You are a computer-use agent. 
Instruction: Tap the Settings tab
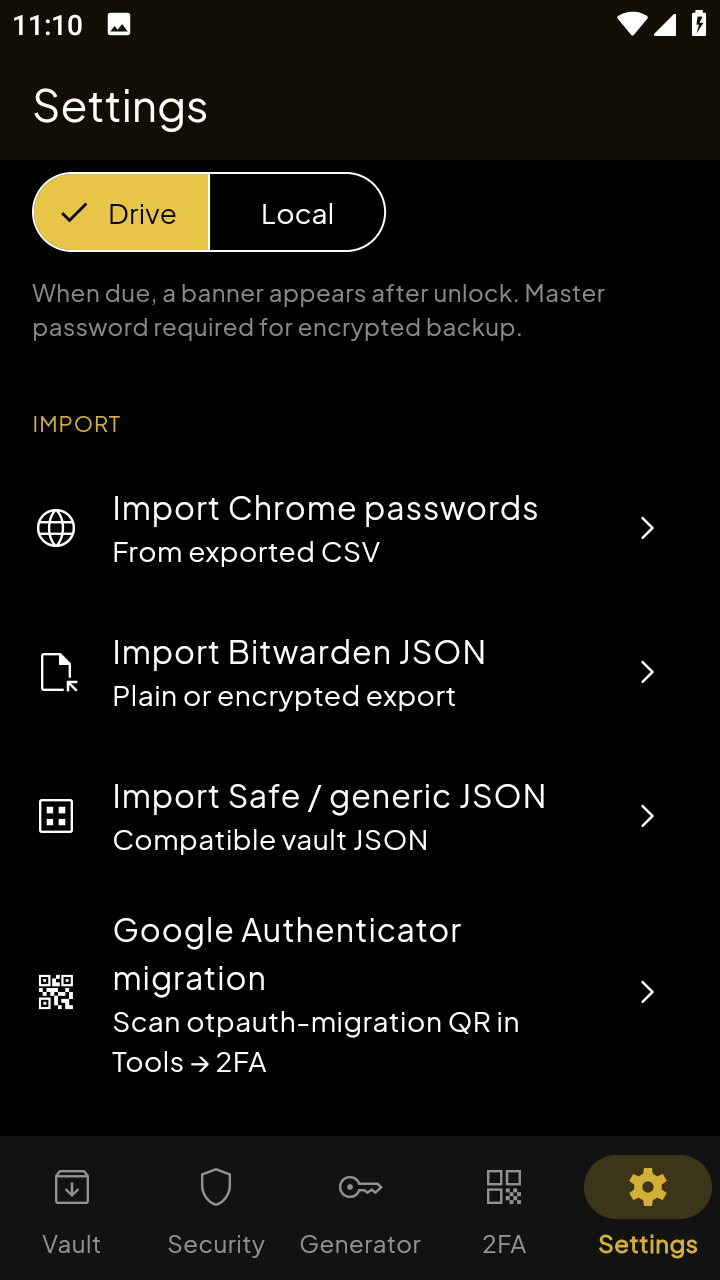648,1208
